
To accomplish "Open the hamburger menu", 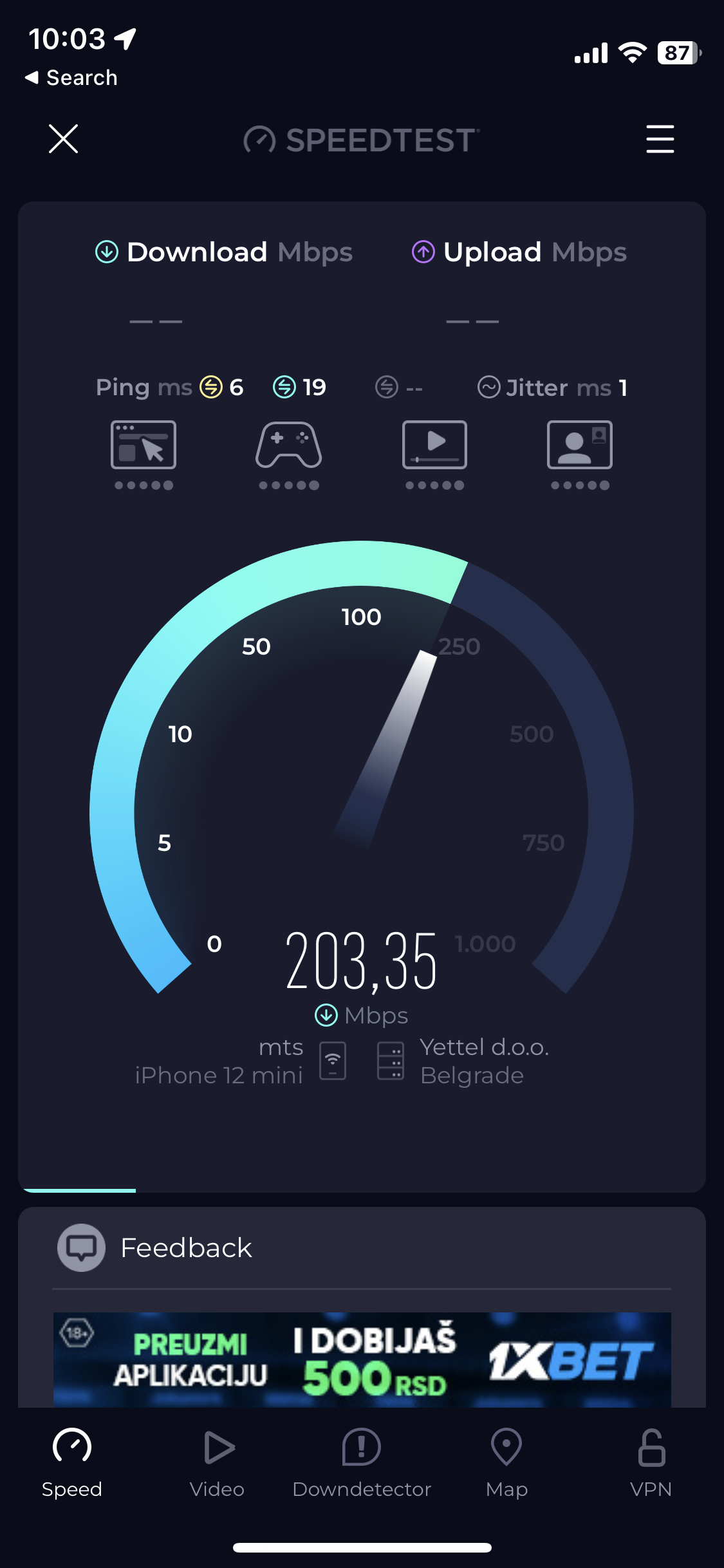I will pos(660,139).
